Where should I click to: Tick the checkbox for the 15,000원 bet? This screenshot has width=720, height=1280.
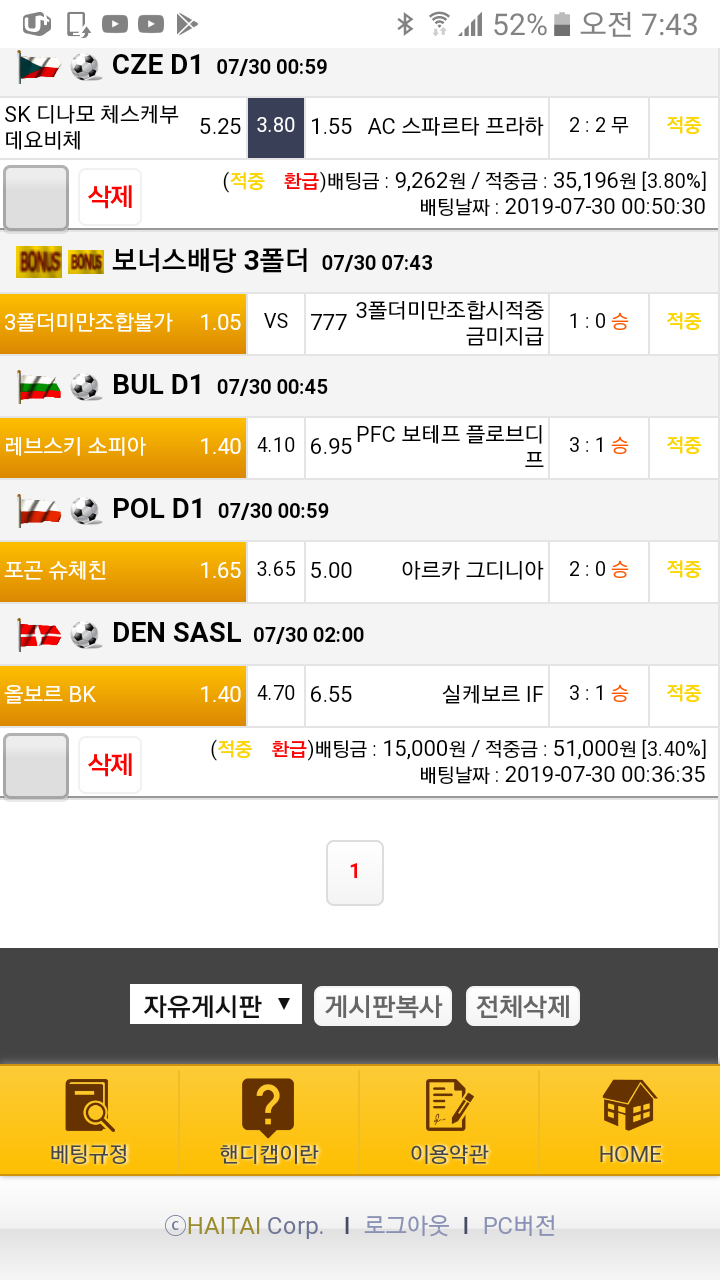[36, 767]
